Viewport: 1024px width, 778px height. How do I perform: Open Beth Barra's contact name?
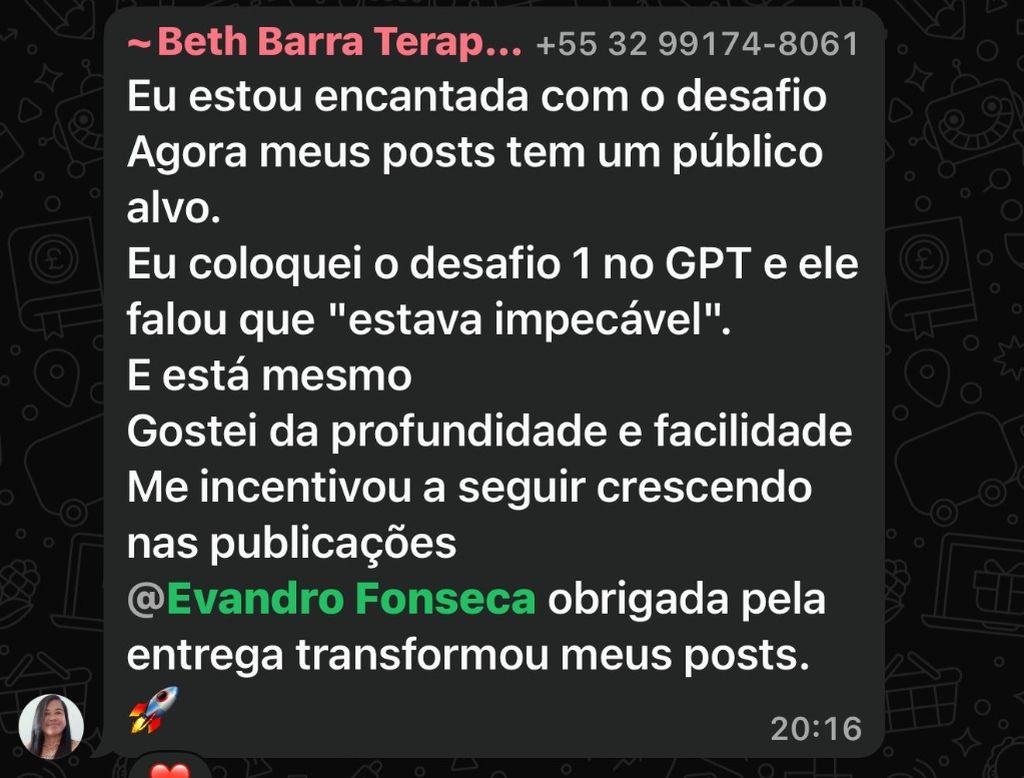(x=325, y=43)
